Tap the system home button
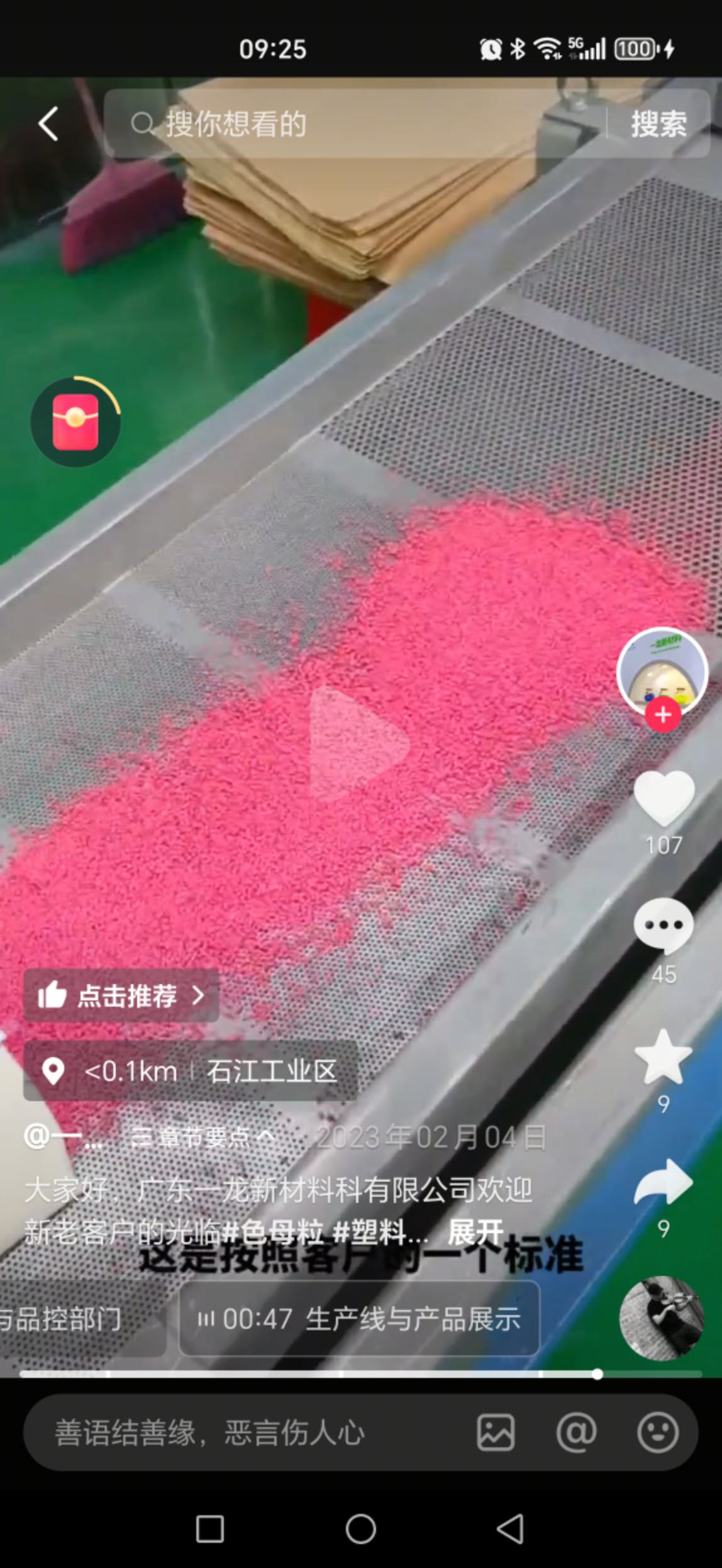 pos(360,1529)
